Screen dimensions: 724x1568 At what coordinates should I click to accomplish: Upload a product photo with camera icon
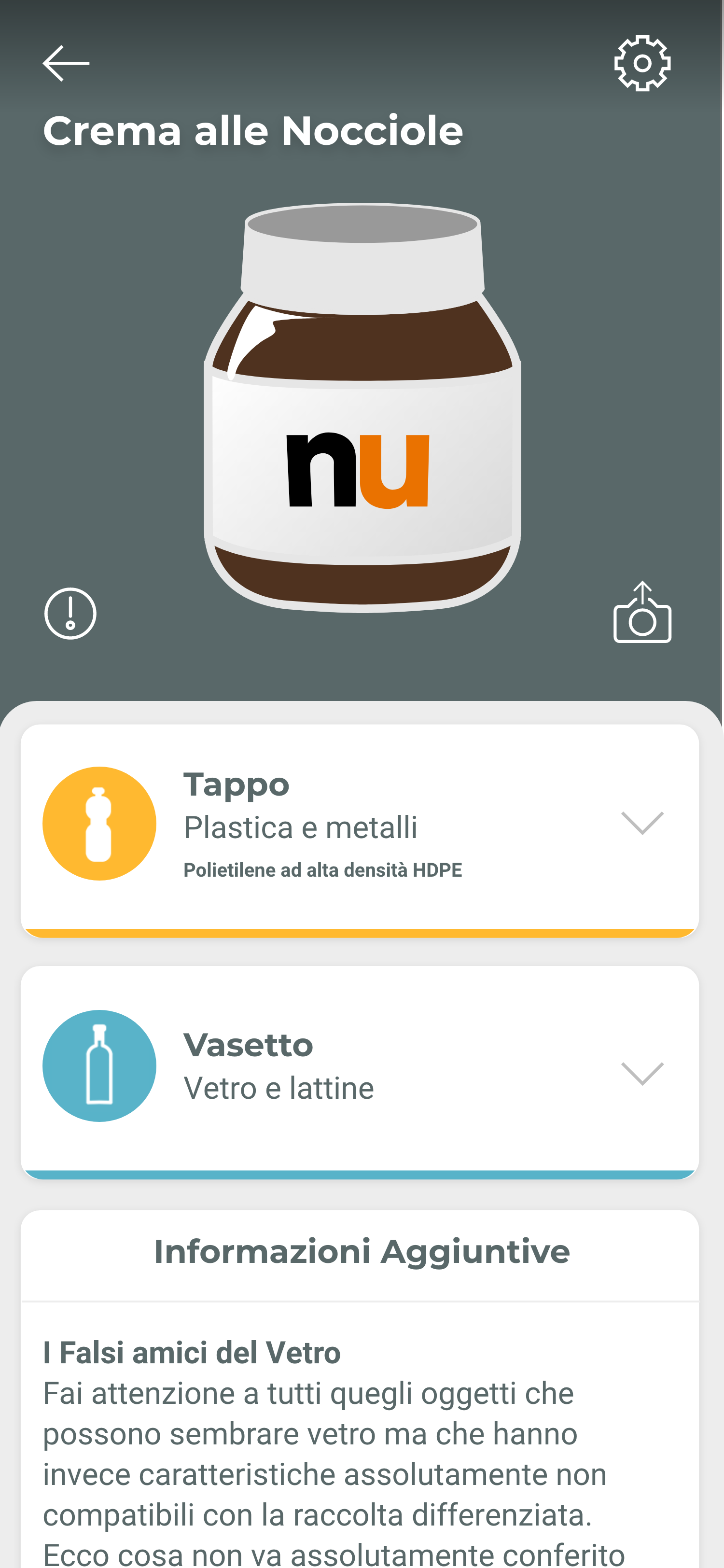(642, 613)
